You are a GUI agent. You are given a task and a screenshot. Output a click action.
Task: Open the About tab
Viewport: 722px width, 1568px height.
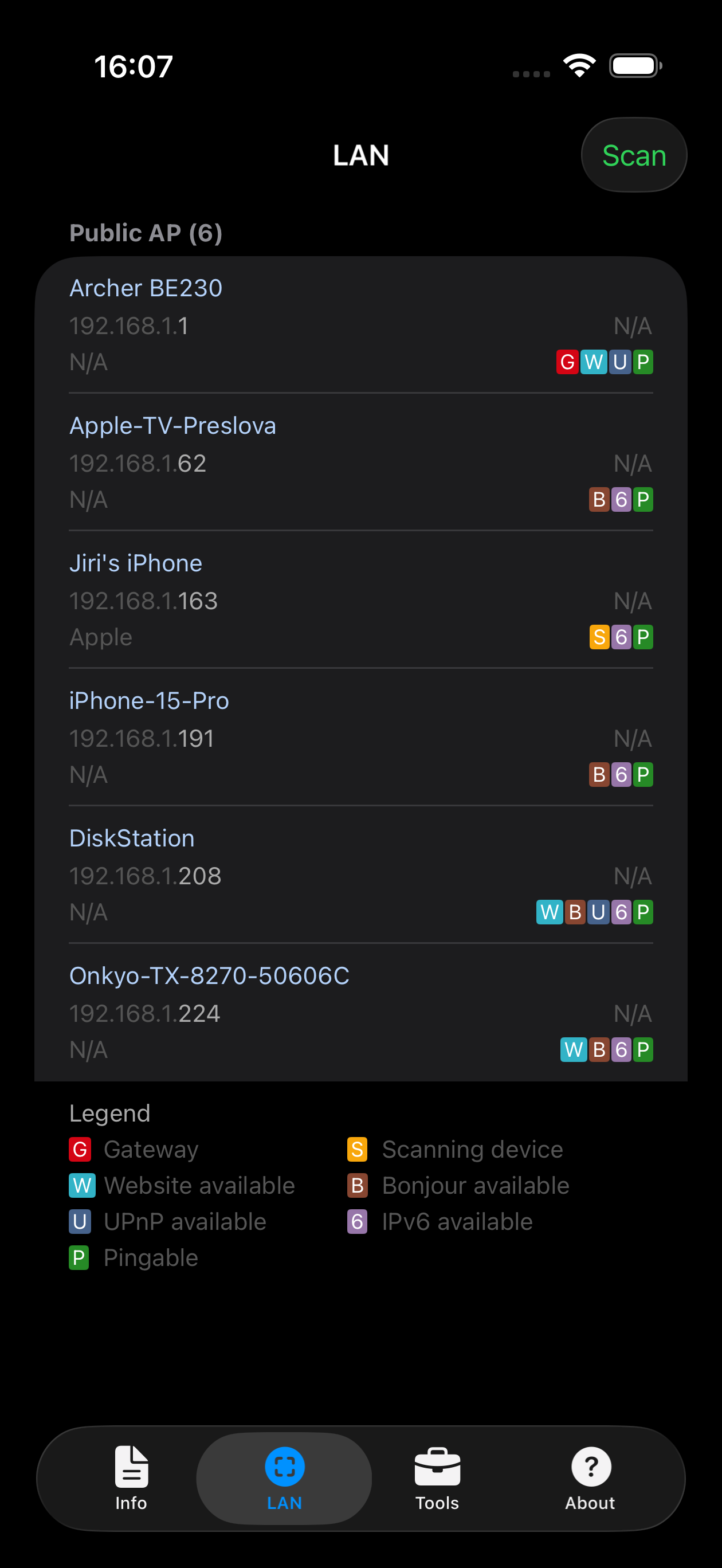coord(590,1479)
